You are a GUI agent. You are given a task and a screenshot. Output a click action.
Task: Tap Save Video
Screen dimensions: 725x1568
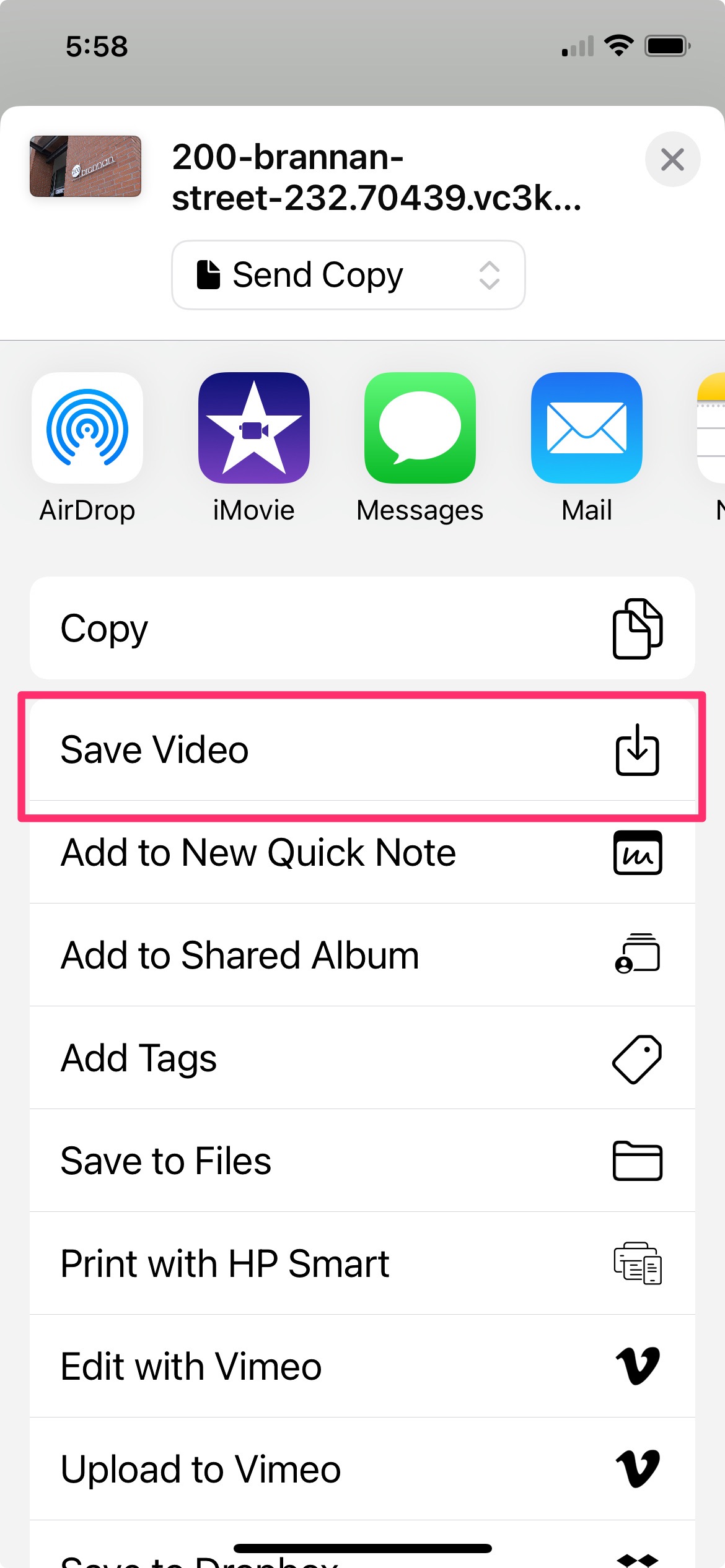362,750
